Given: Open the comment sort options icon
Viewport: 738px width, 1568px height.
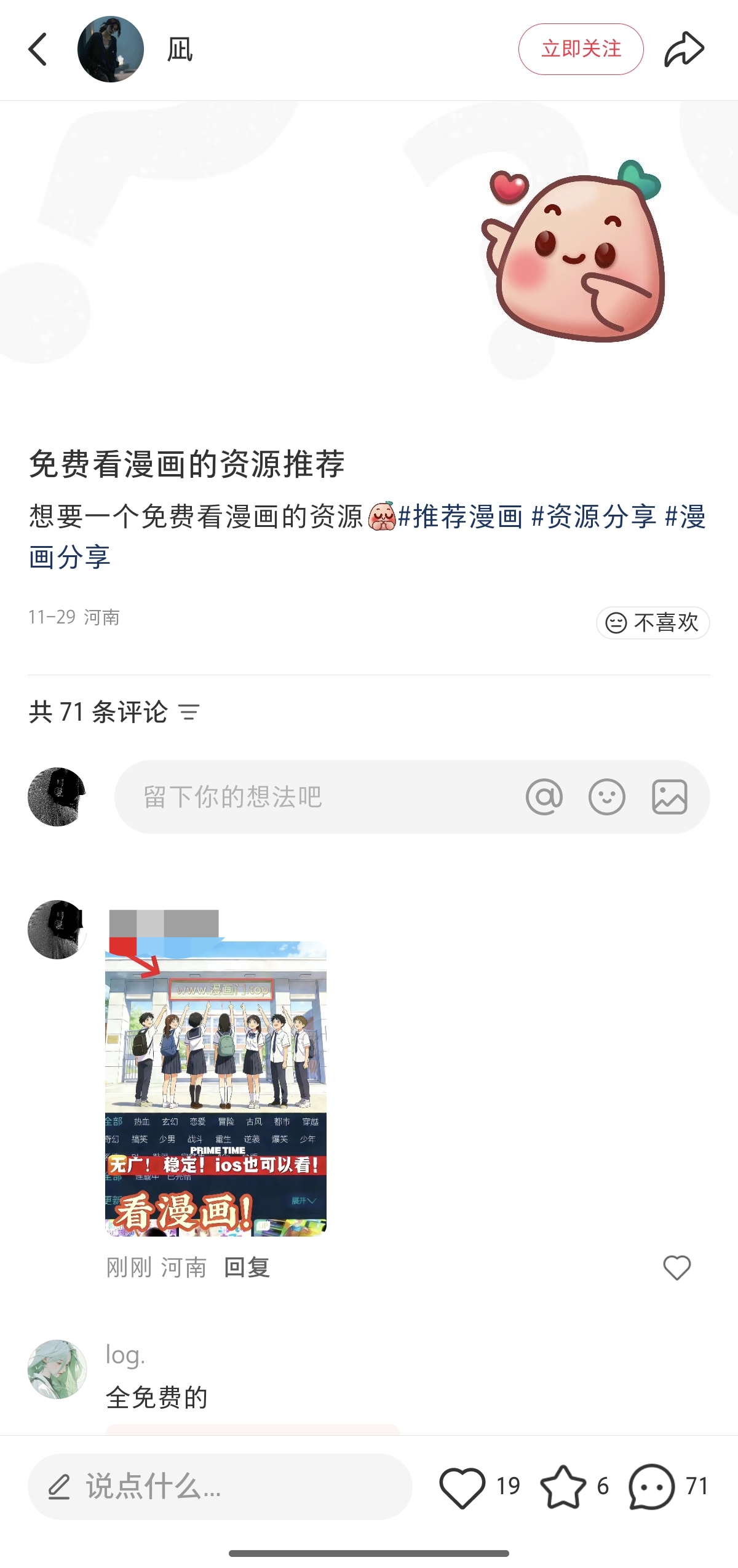Looking at the screenshot, I should 189,713.
